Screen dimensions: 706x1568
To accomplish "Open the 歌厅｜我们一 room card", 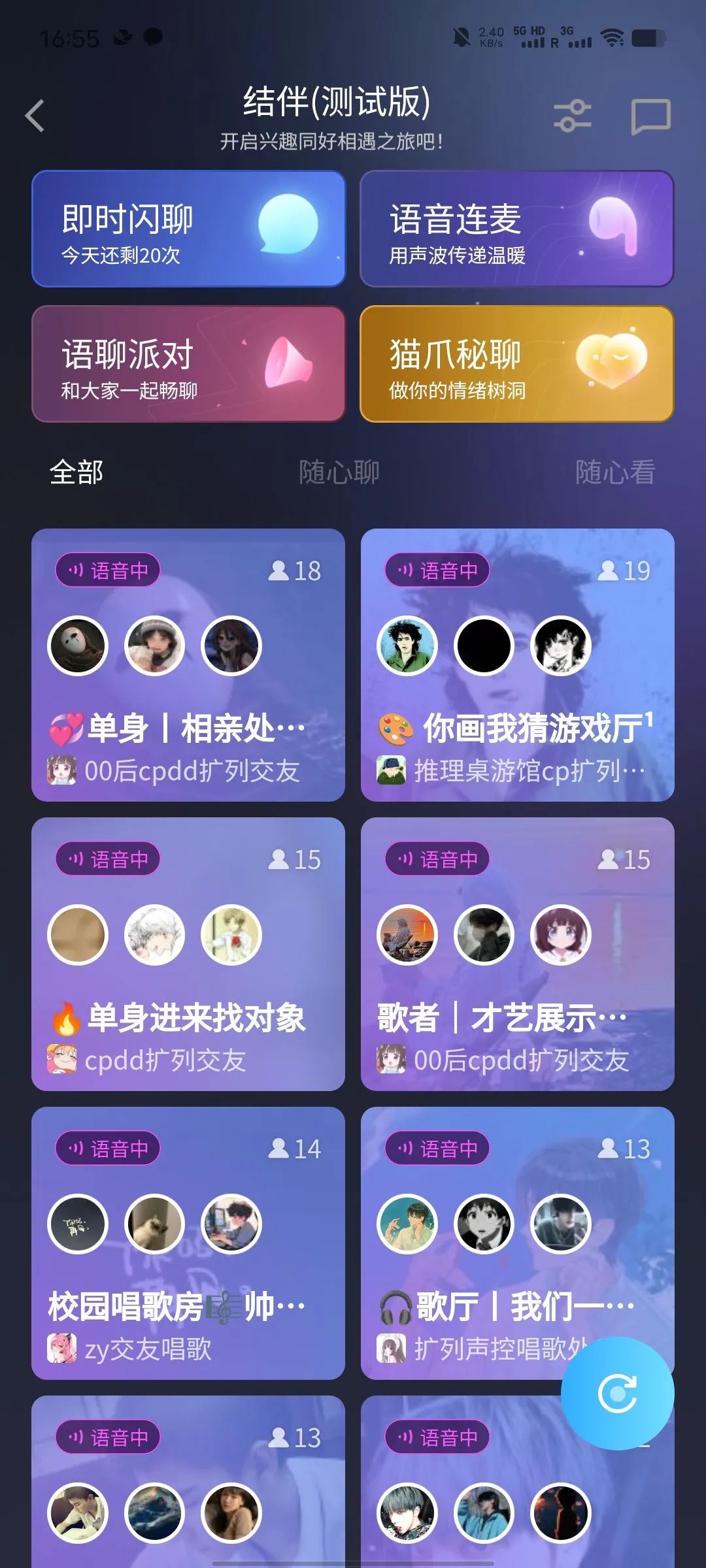I will click(516, 1241).
